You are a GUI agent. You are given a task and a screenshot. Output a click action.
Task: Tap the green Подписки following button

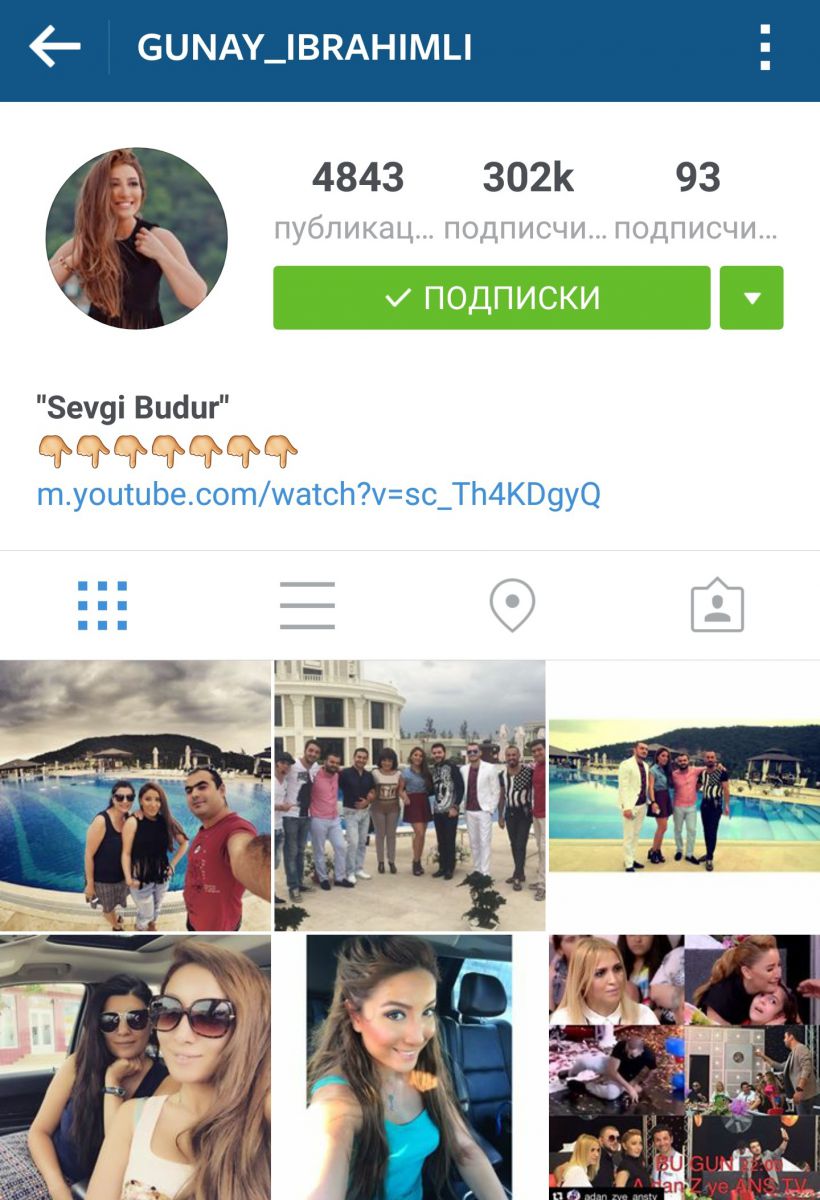point(491,298)
